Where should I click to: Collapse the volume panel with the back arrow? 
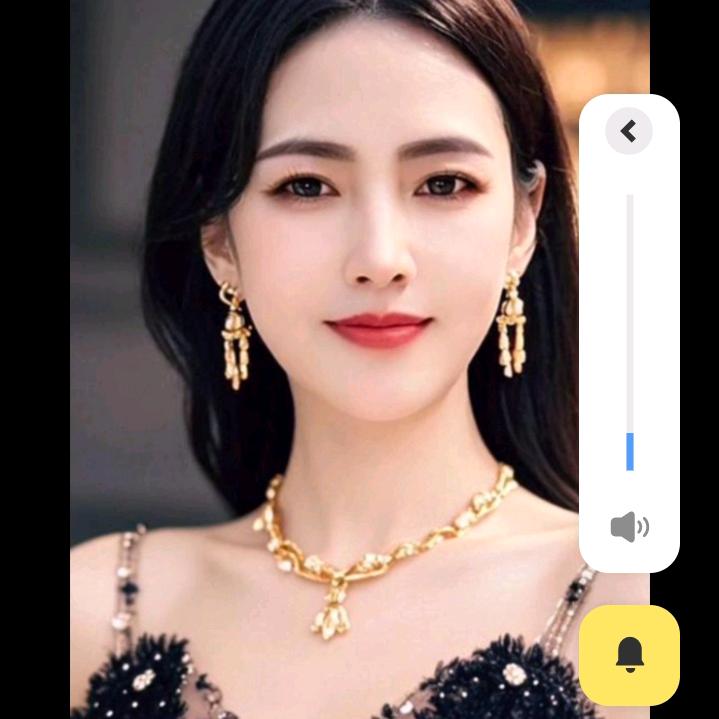(629, 131)
